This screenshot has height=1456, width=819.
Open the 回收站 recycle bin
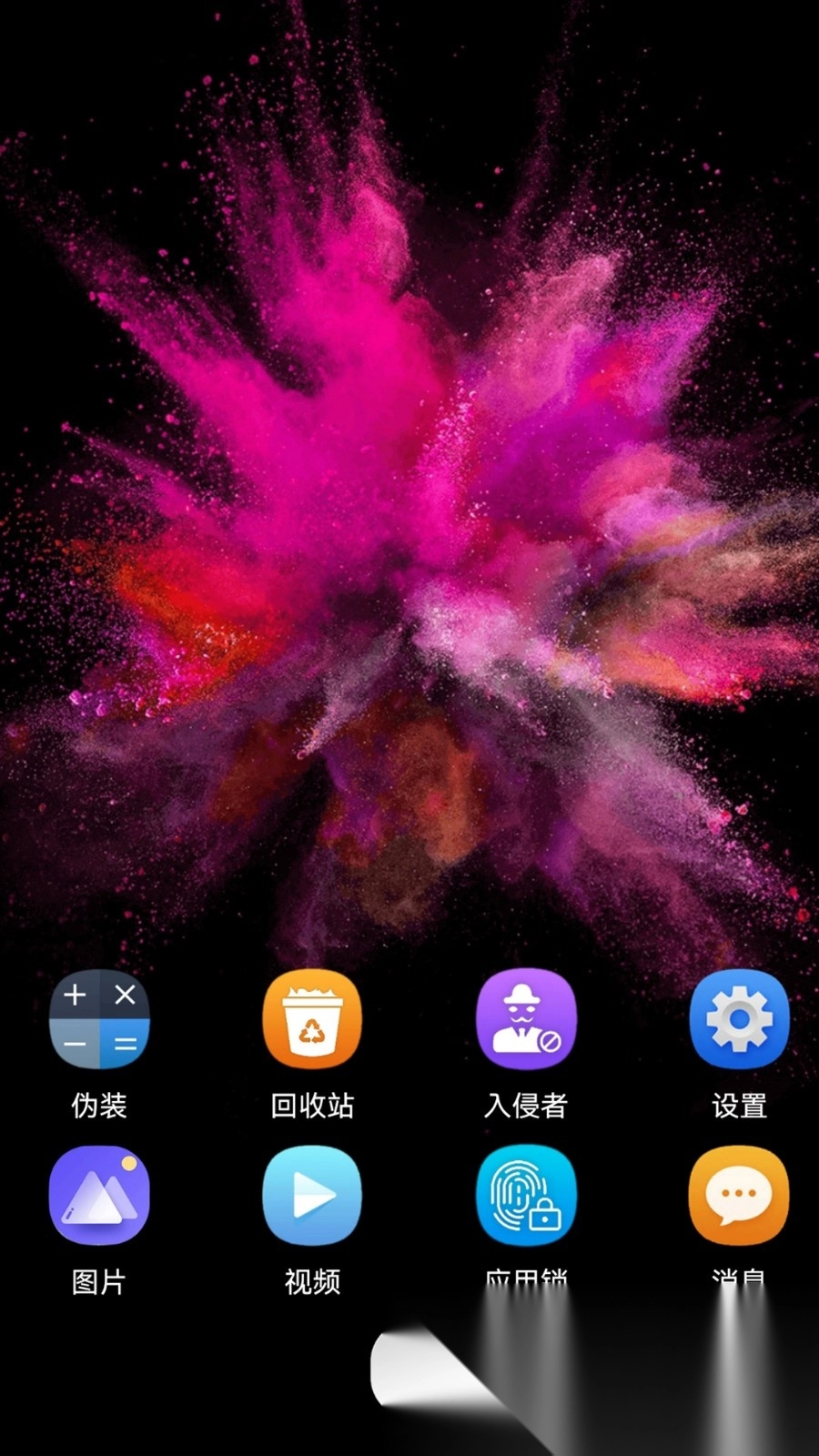312,1019
